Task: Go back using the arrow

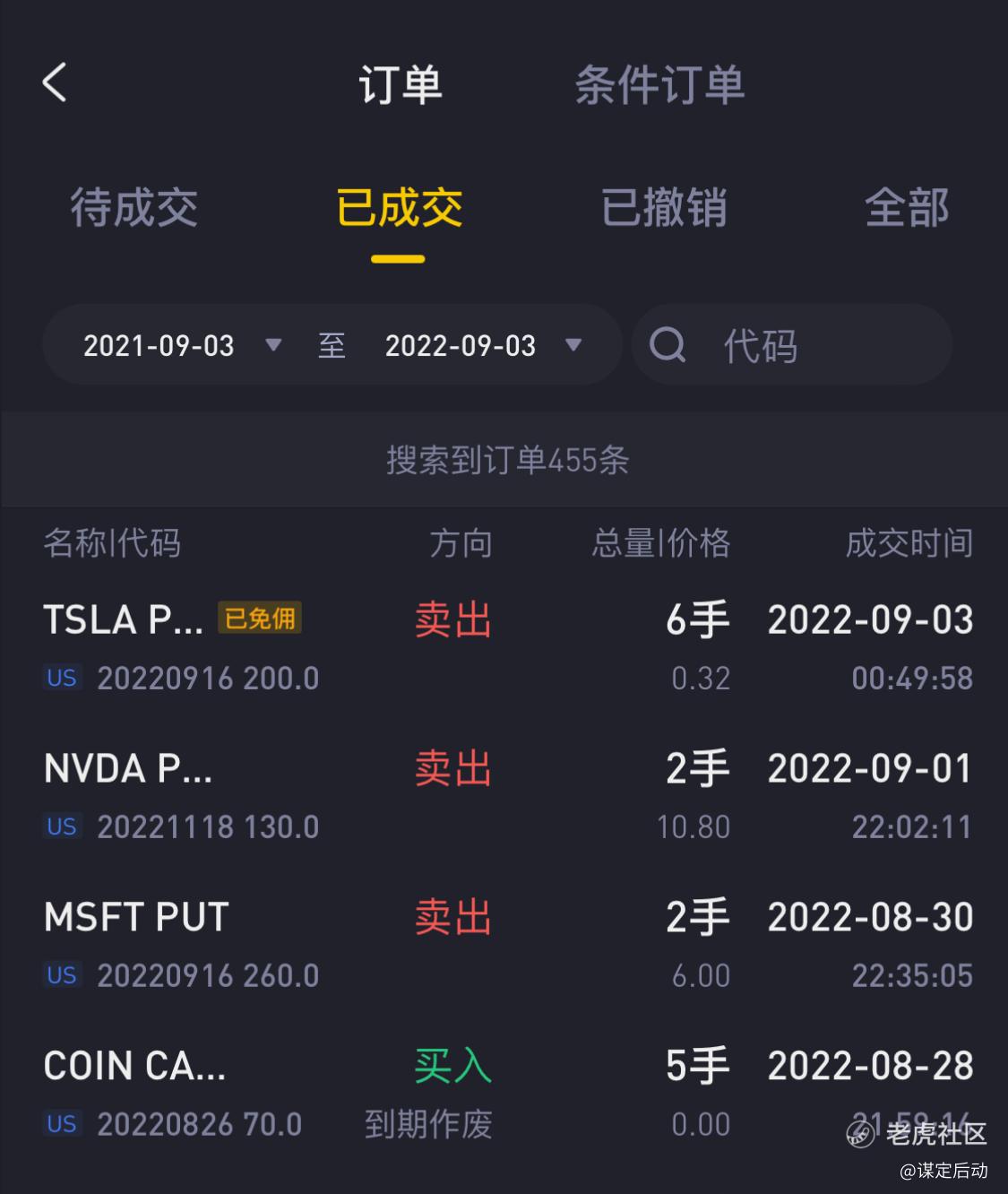Action: pyautogui.click(x=55, y=82)
